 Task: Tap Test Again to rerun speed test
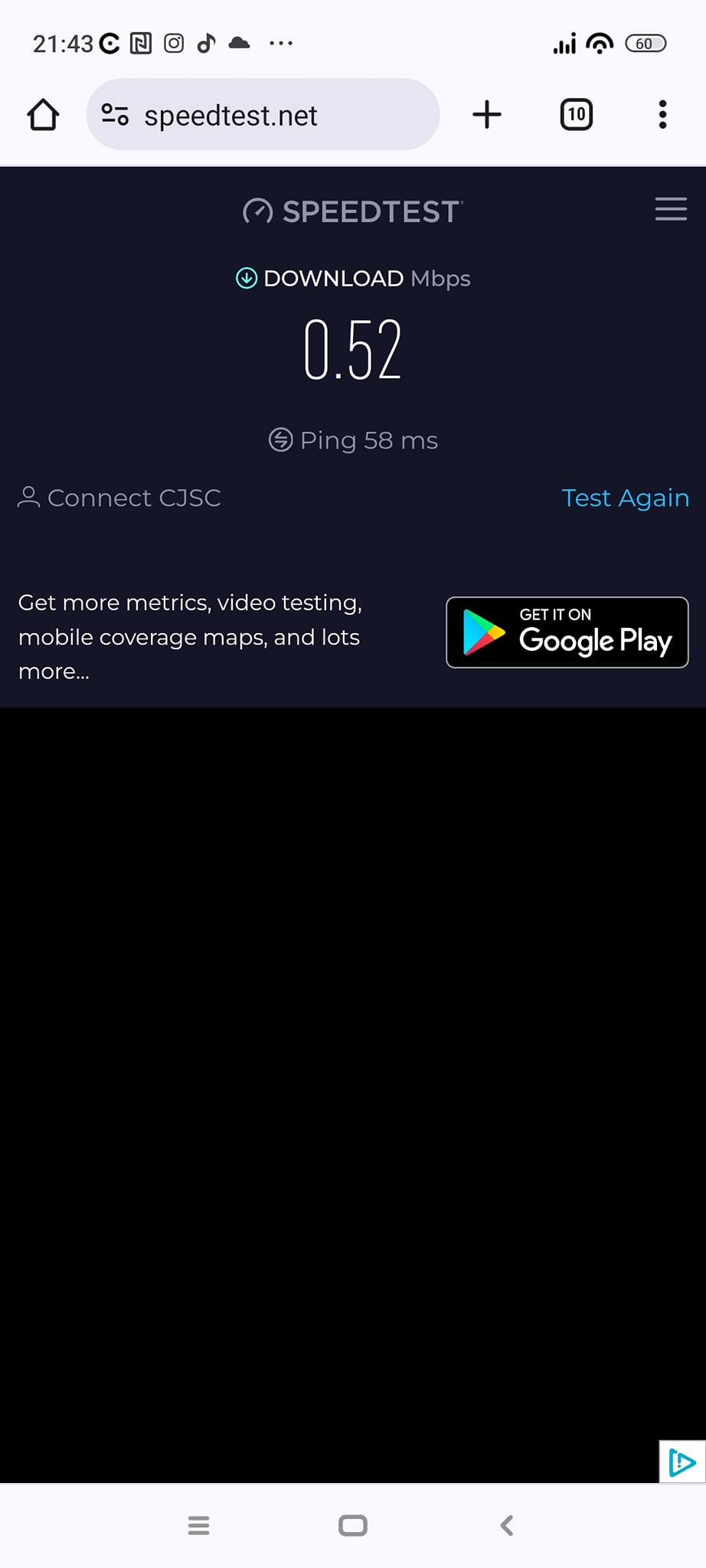(626, 498)
